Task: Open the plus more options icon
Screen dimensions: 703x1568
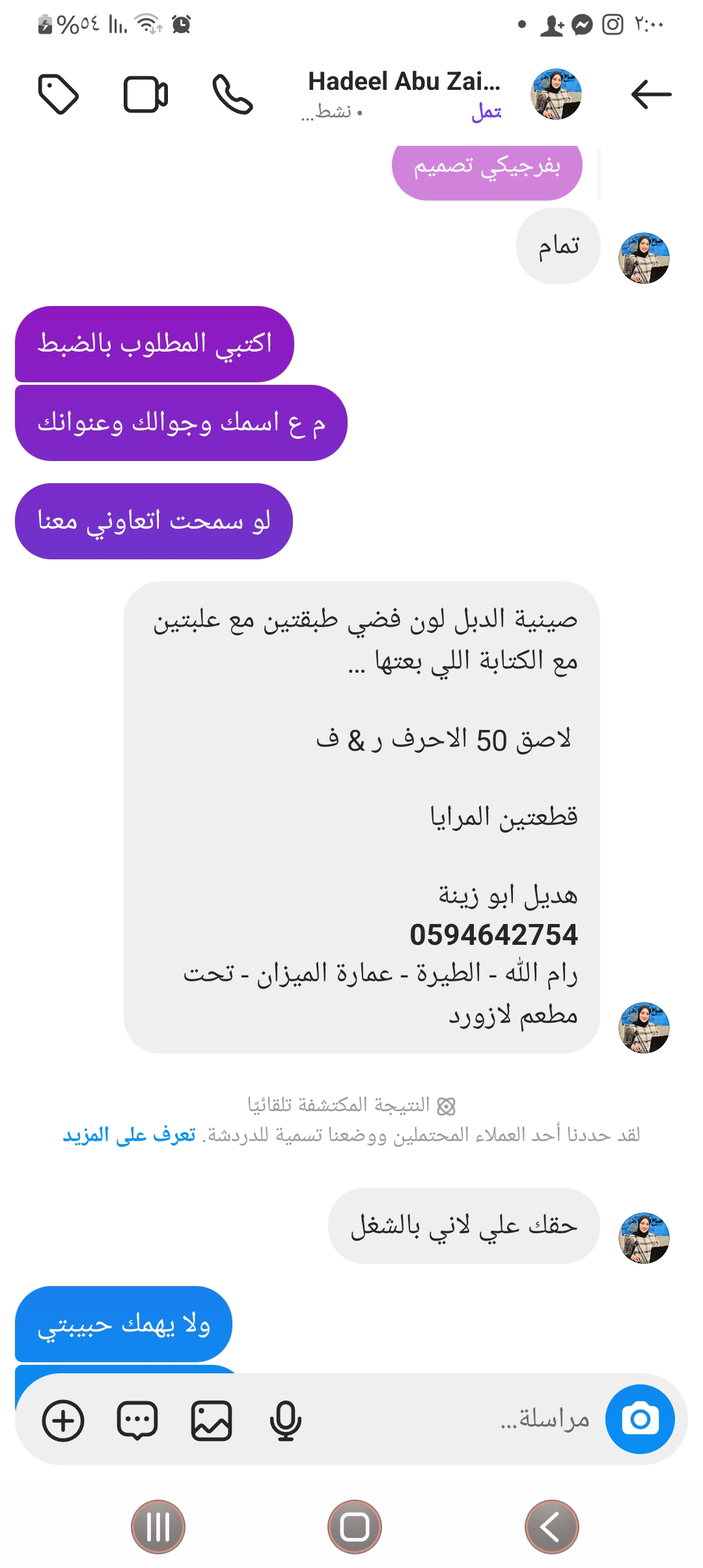Action: click(63, 1420)
